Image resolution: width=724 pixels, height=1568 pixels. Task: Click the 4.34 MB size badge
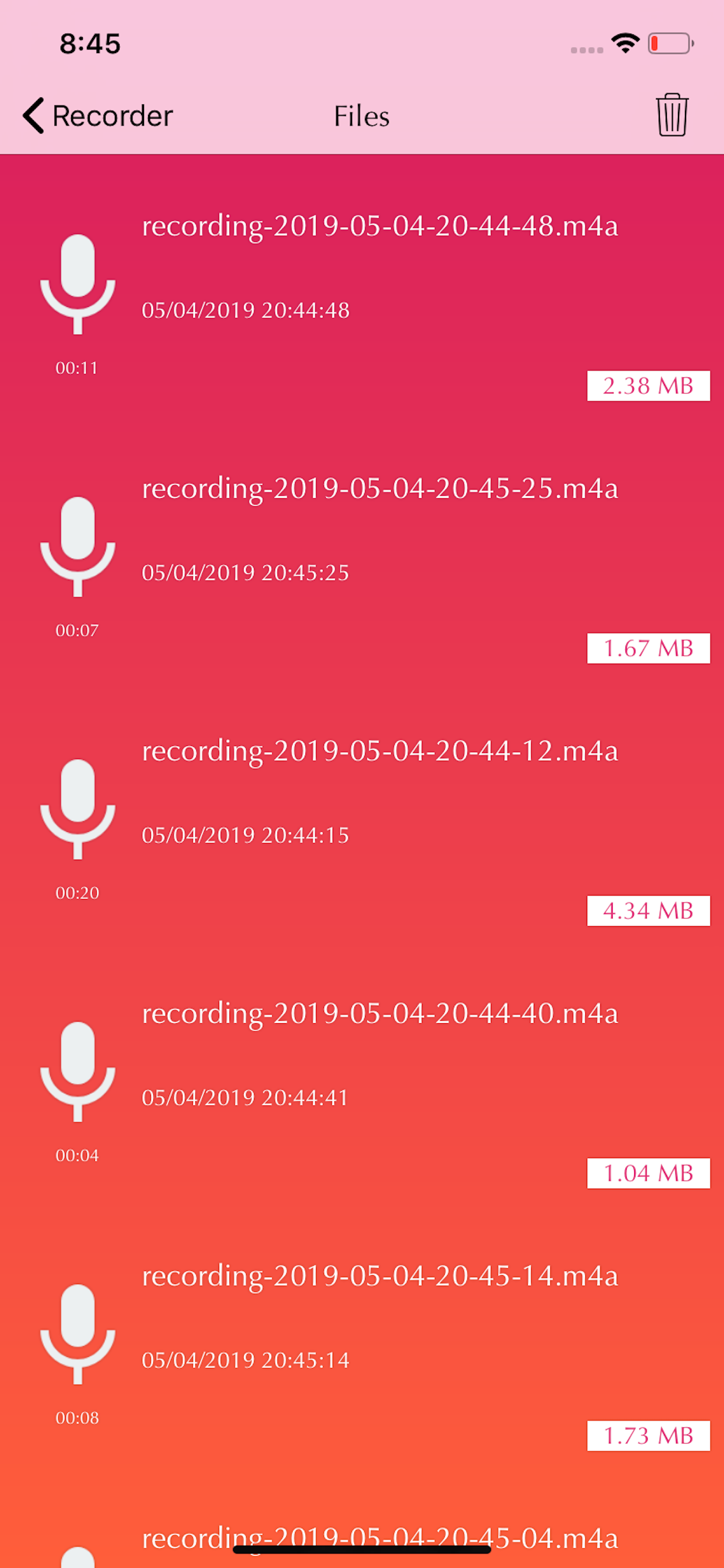649,911
